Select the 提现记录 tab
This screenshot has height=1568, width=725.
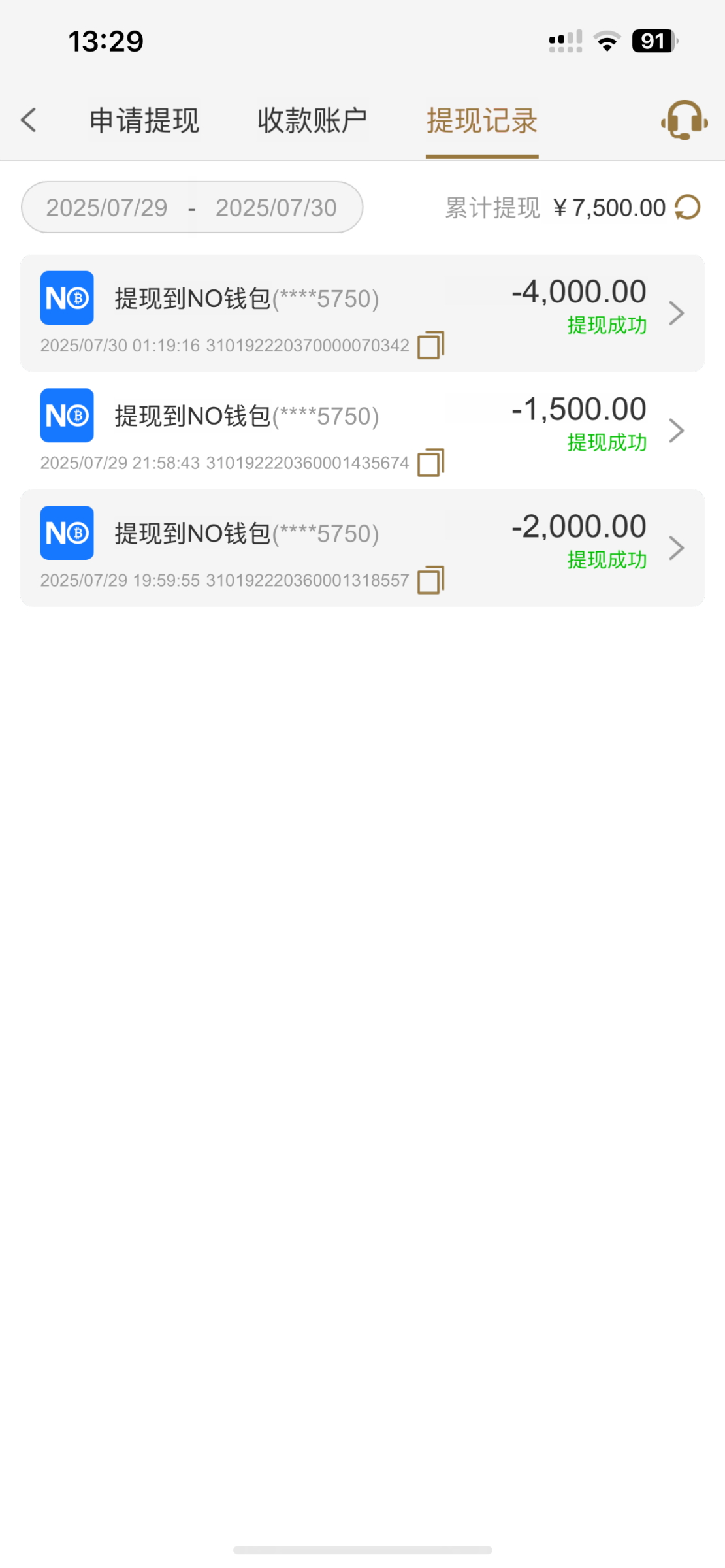482,121
